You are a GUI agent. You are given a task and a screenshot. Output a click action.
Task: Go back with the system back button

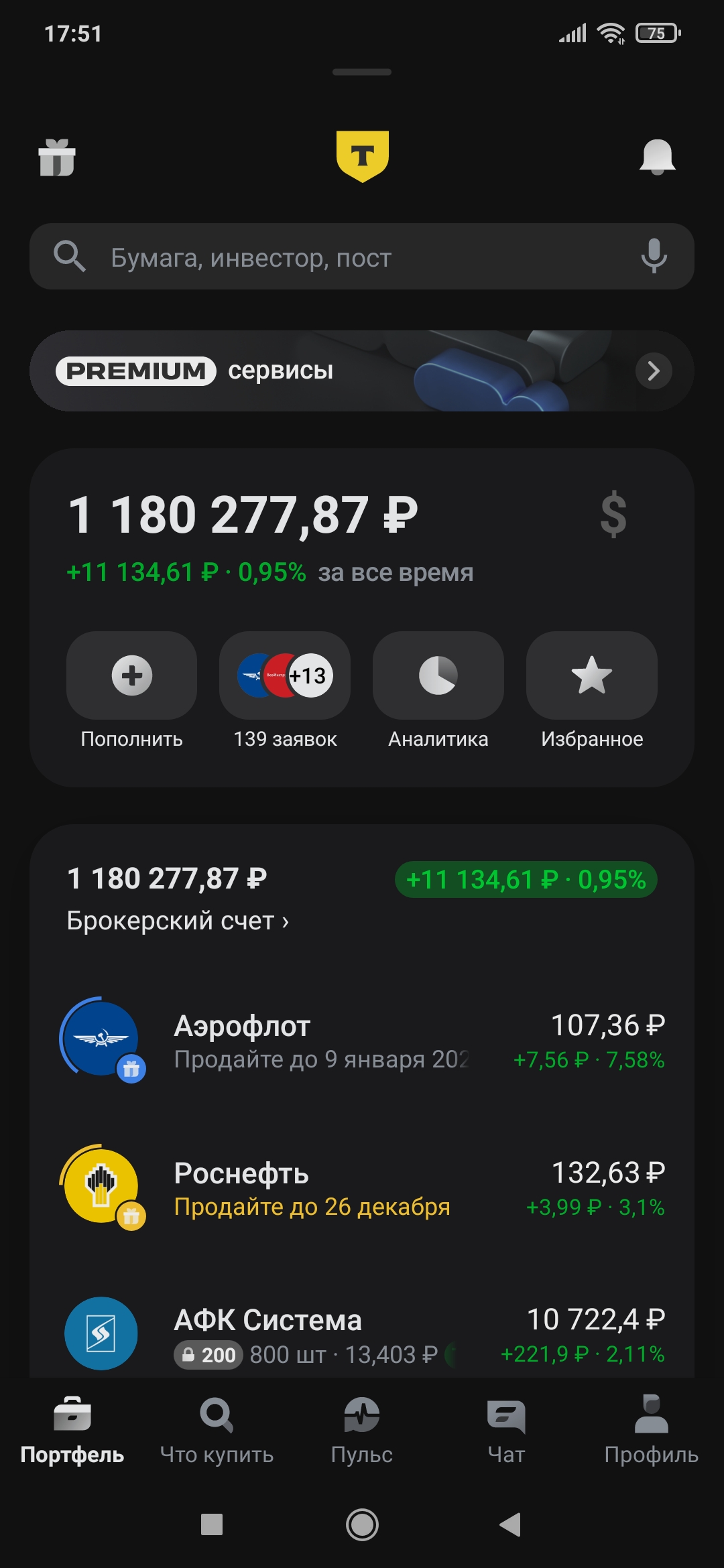click(511, 1525)
